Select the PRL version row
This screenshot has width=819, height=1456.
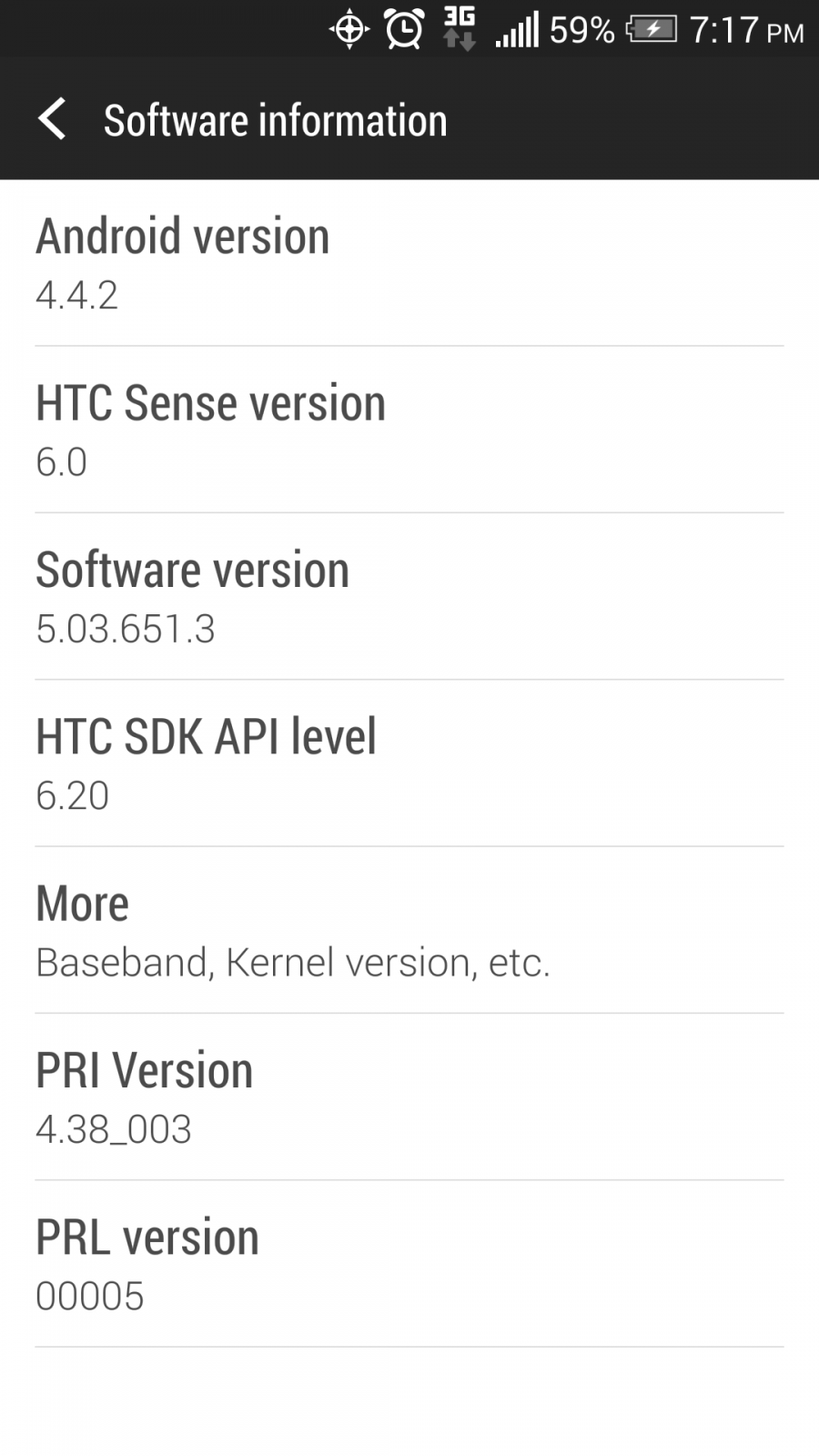tap(409, 1264)
